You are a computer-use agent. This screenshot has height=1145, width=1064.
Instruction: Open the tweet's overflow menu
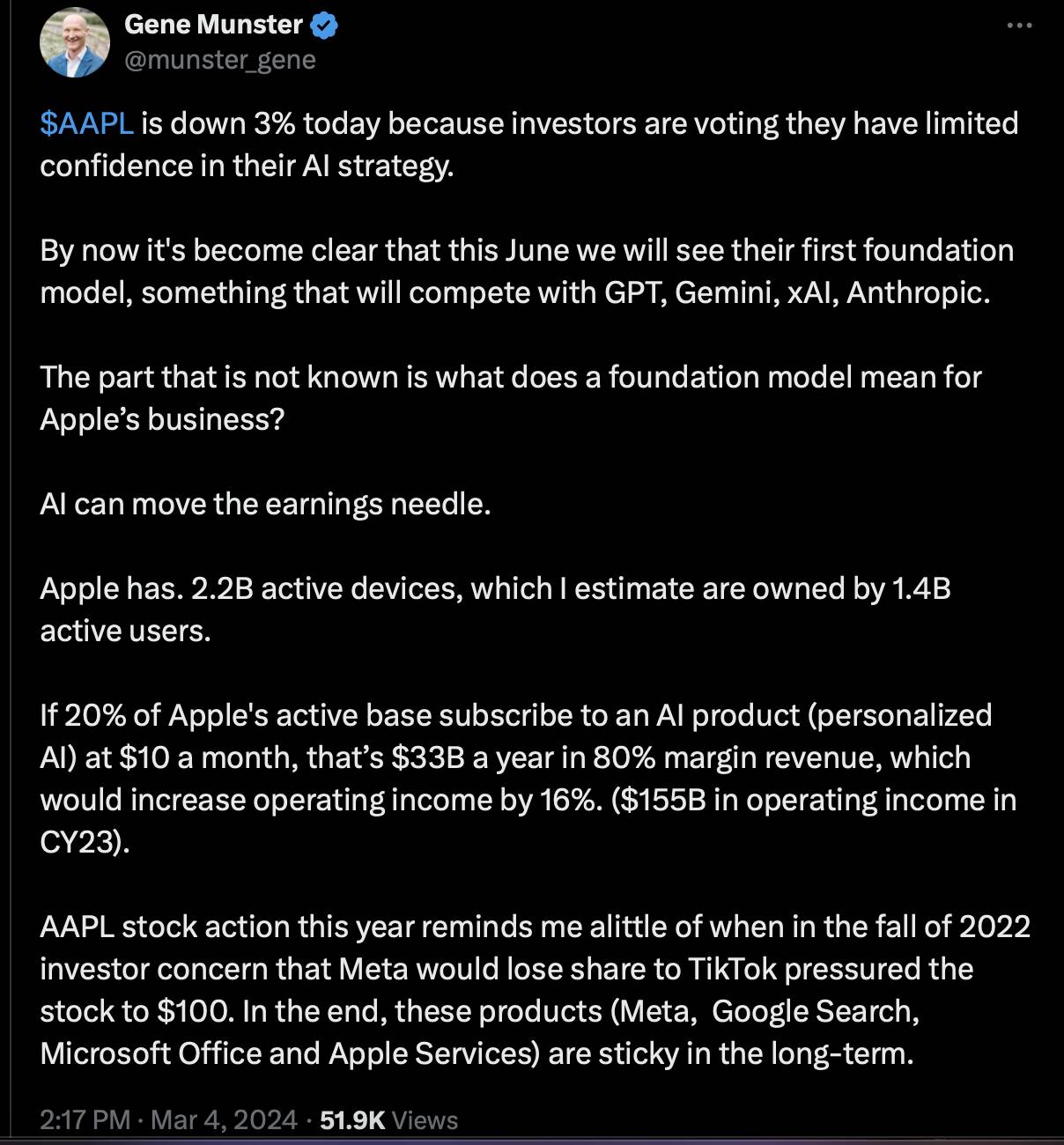(1019, 26)
